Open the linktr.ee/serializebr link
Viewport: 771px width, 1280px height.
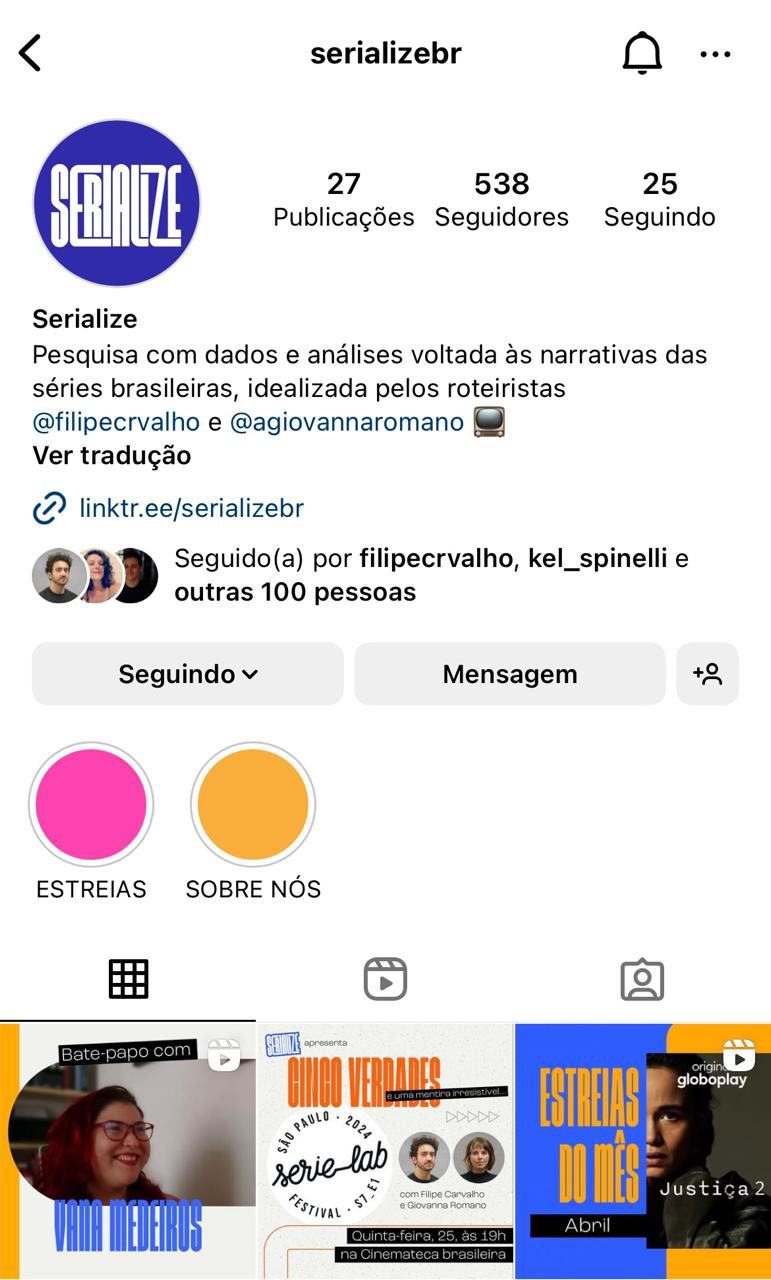pos(191,508)
